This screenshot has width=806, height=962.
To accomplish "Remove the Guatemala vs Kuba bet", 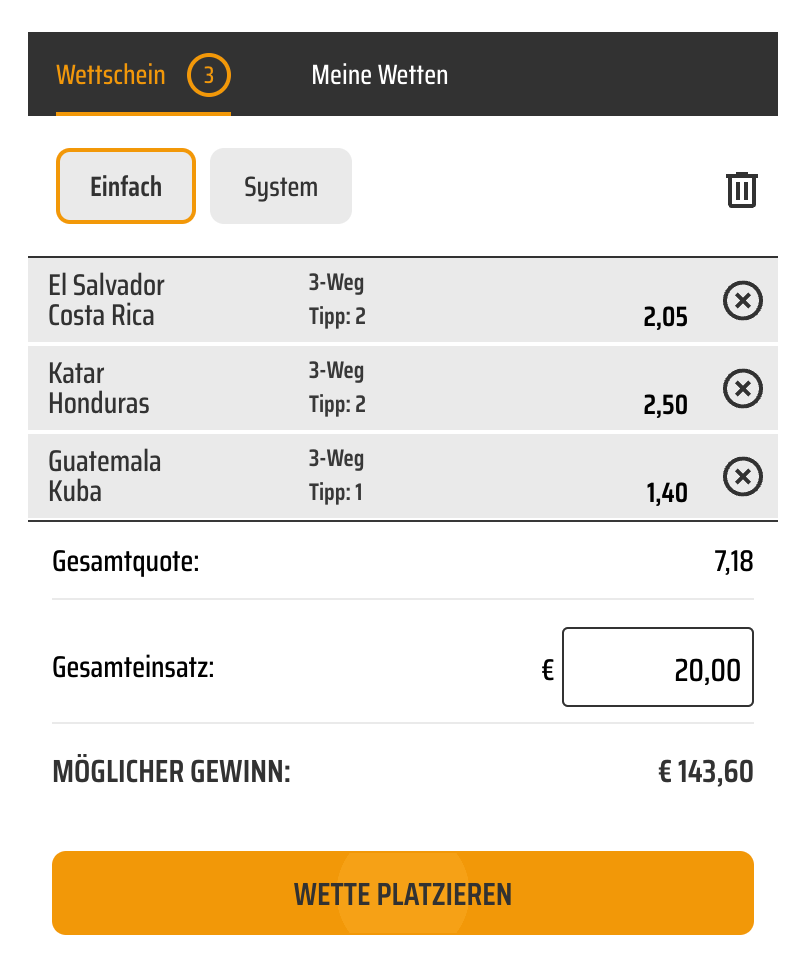I will click(742, 476).
